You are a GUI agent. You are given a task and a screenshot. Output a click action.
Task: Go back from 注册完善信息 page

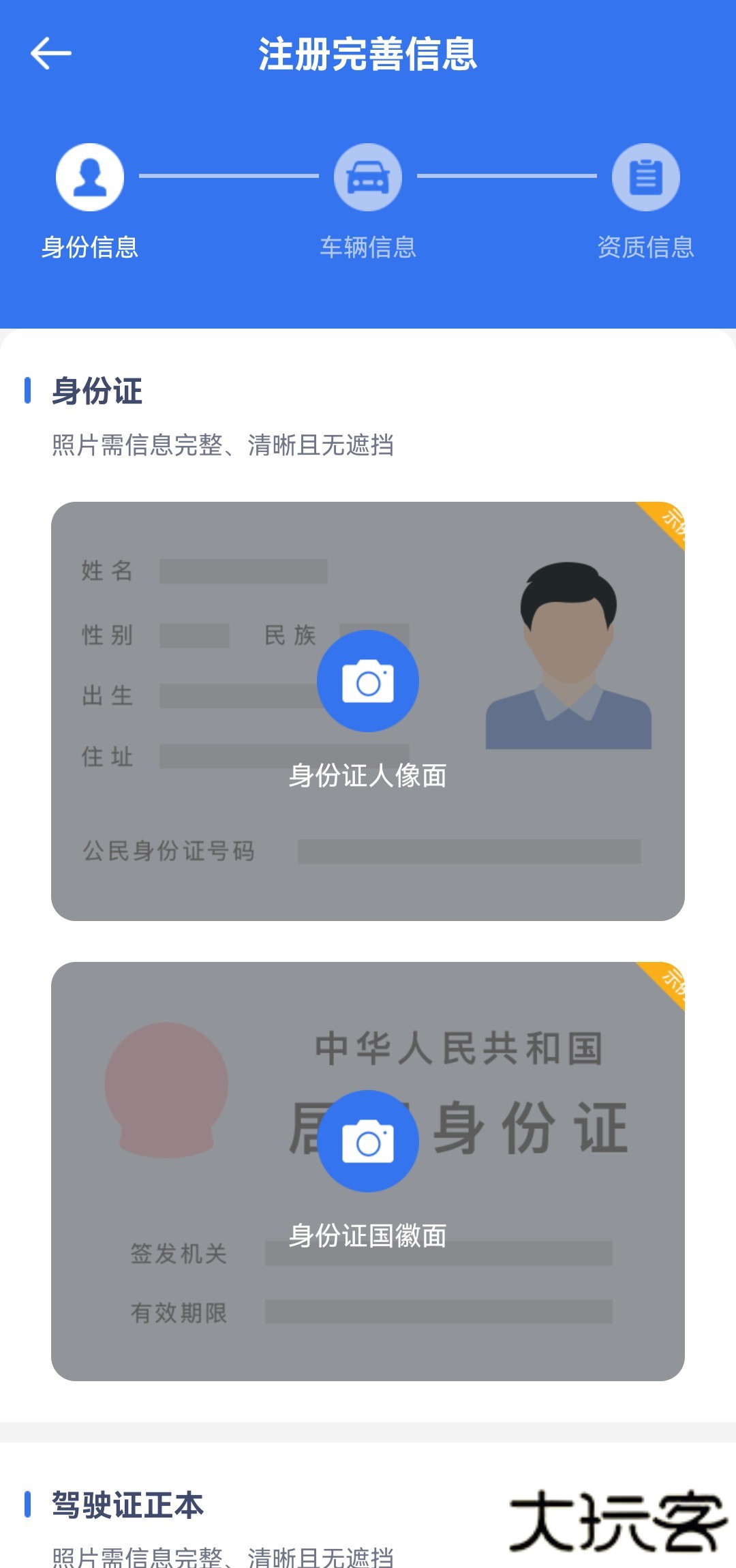pyautogui.click(x=50, y=54)
